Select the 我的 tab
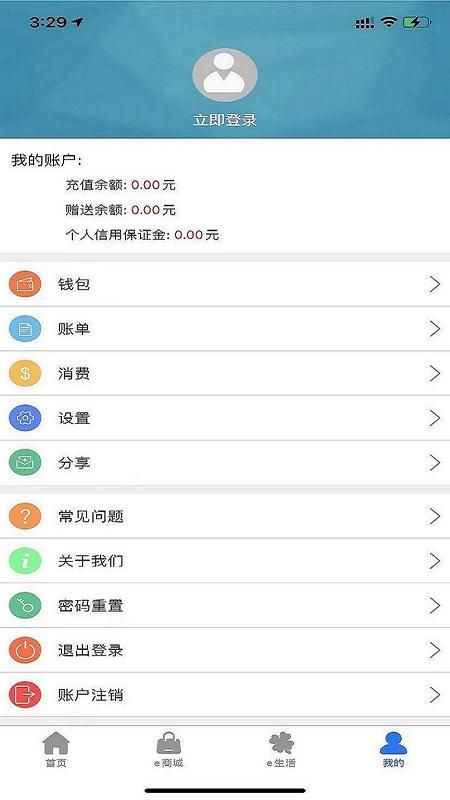 [393, 749]
